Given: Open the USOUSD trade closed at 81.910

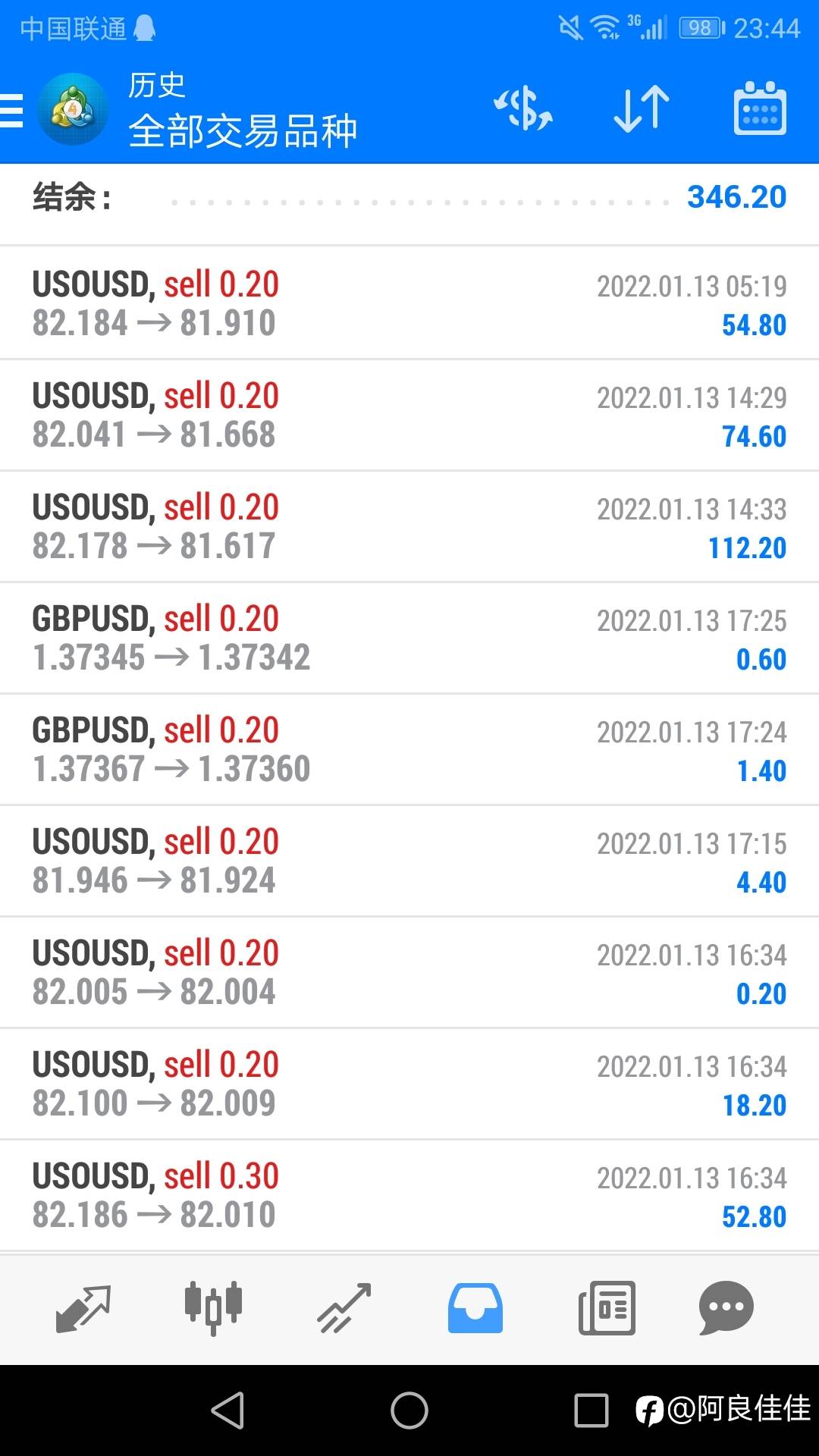Looking at the screenshot, I should [x=409, y=303].
